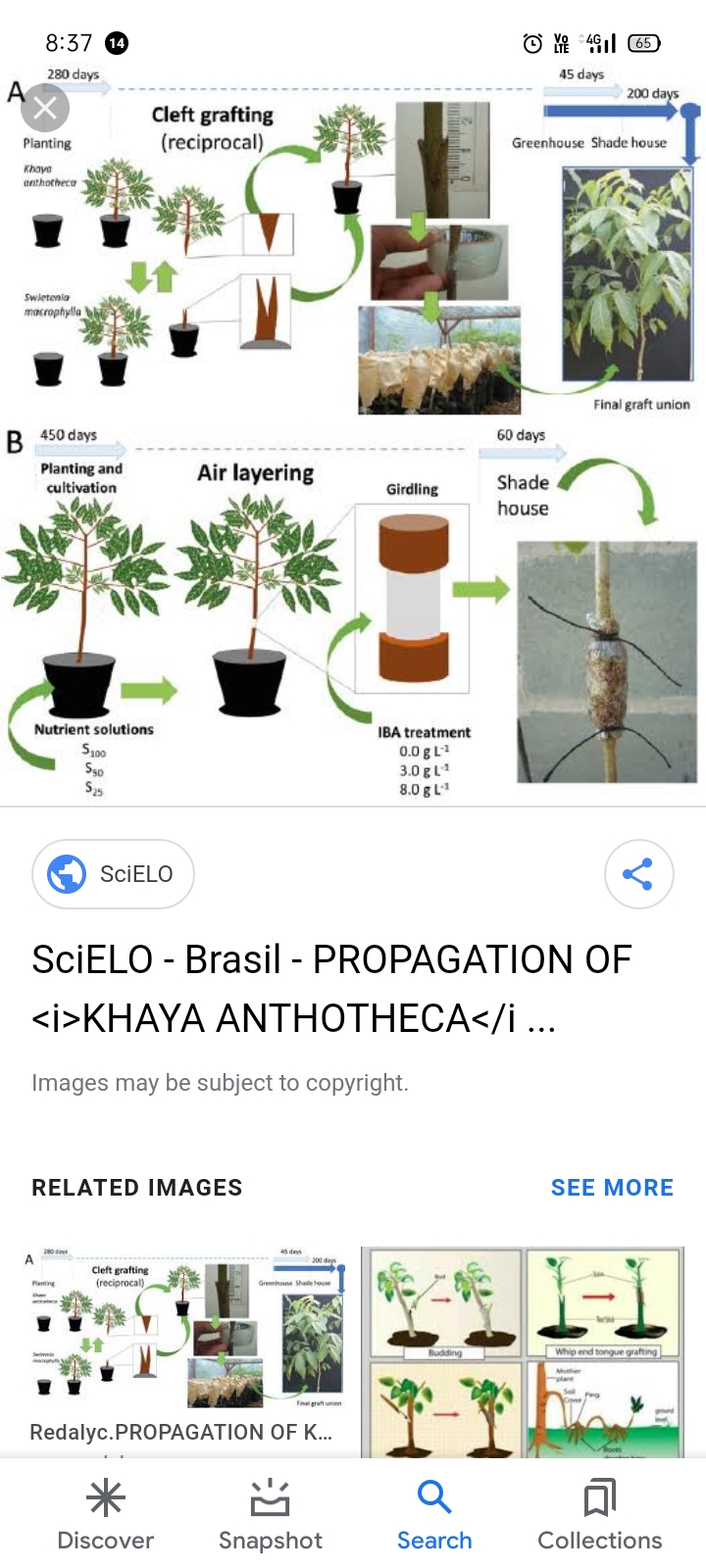
Task: Dismiss the image with the X button
Action: 45,108
